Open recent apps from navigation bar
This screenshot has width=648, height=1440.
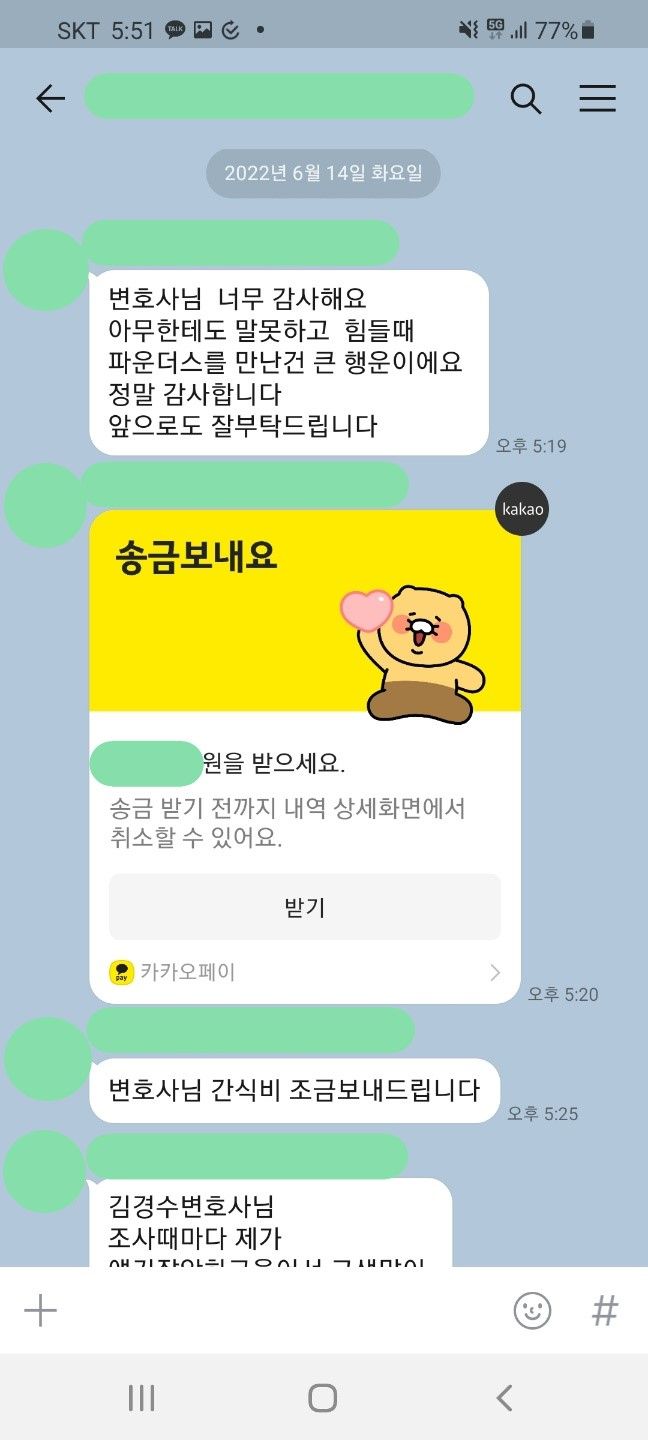coord(141,1397)
